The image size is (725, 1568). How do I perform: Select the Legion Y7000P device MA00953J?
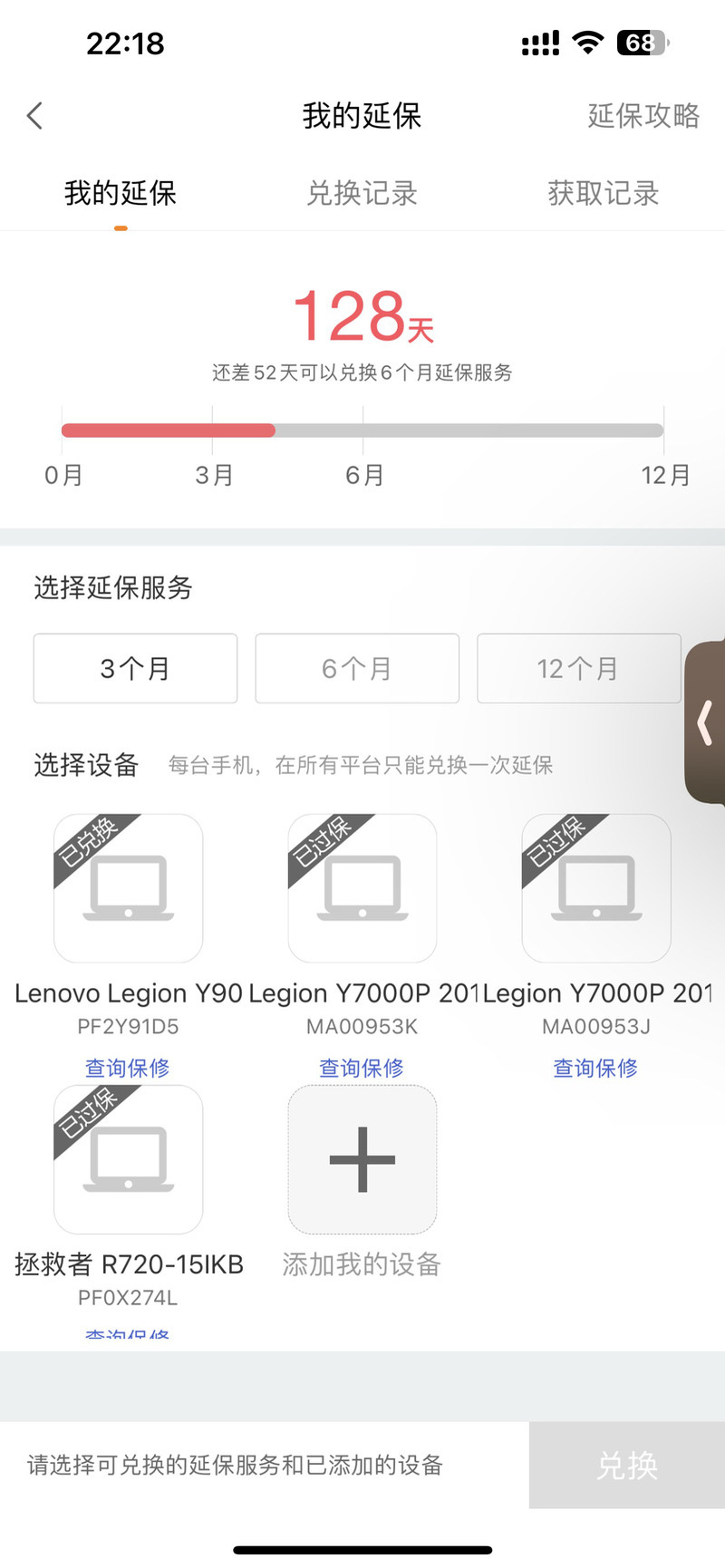596,887
